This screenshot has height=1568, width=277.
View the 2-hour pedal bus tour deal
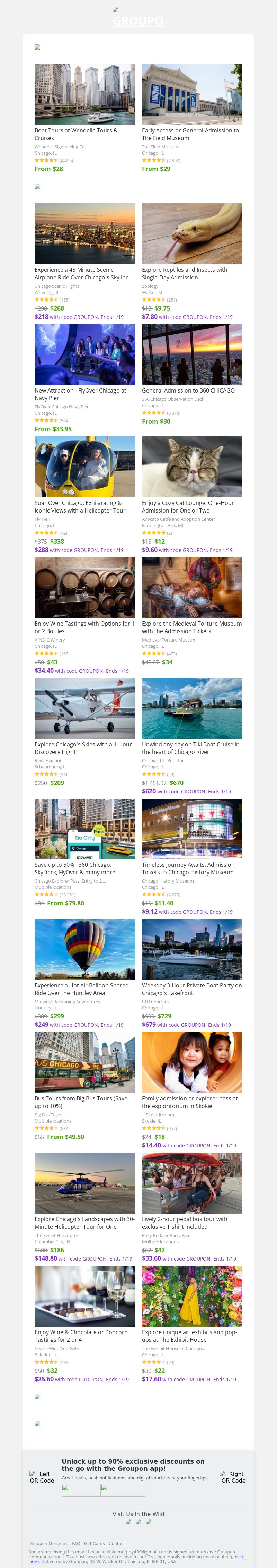[x=185, y=1222]
